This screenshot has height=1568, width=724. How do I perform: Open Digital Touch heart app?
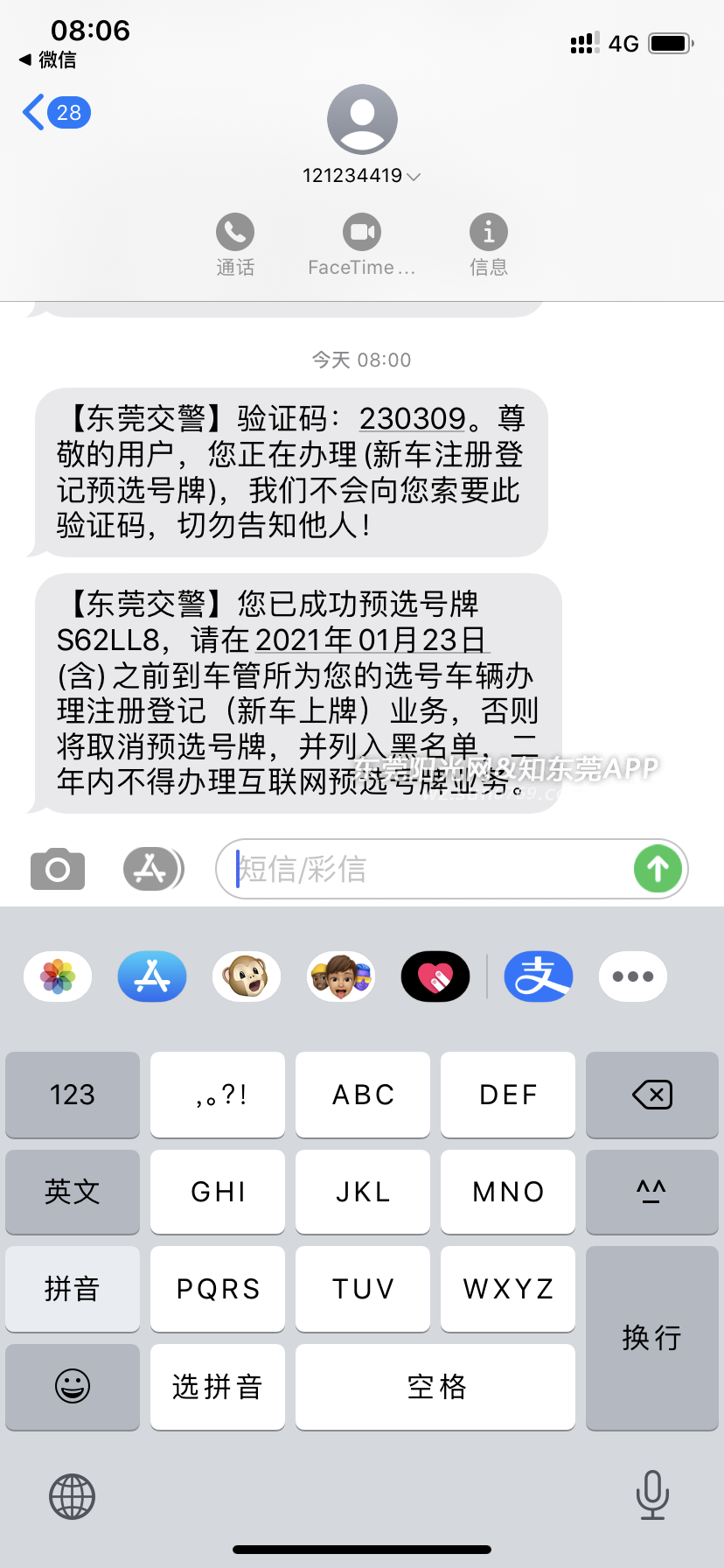pyautogui.click(x=435, y=976)
